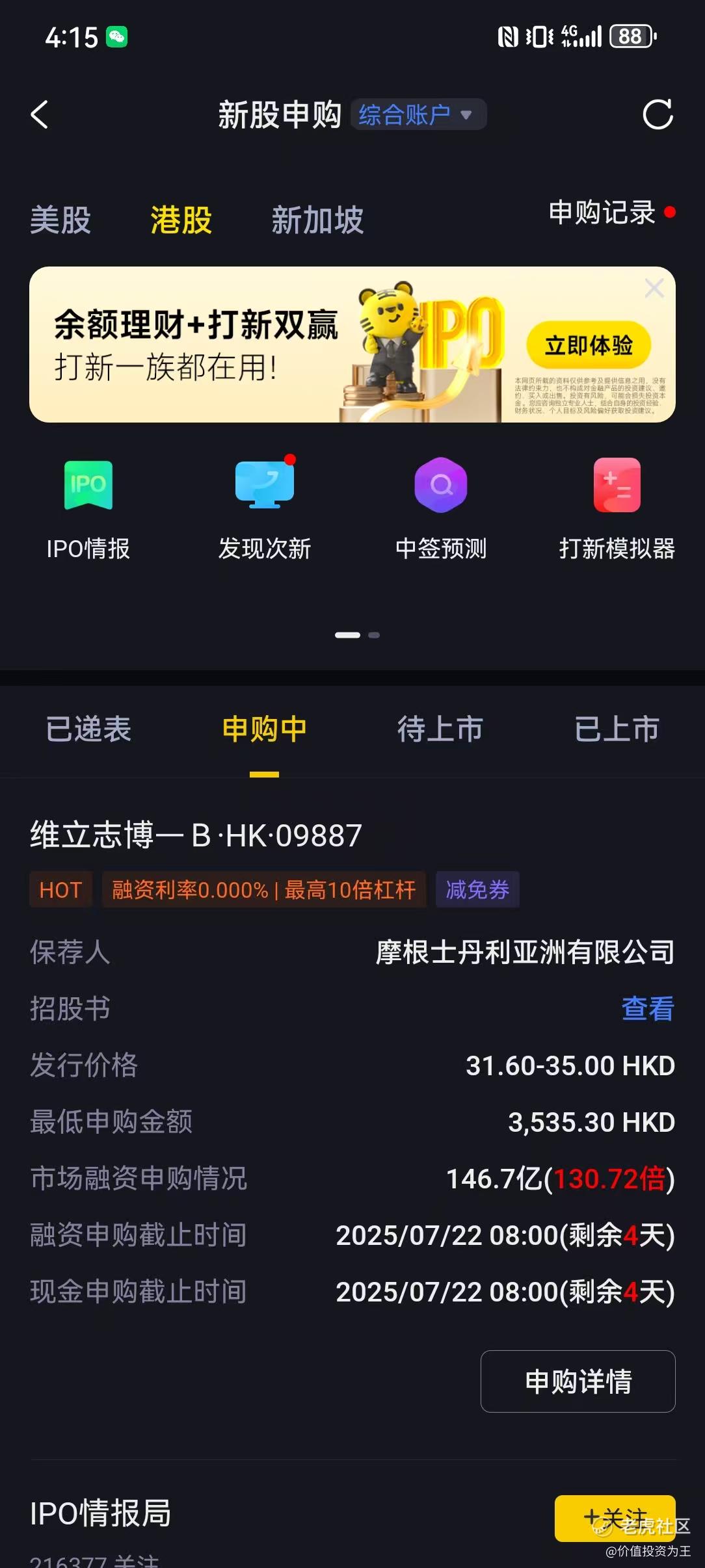Select the 申购中 tab
Viewport: 705px width, 1568px height.
[x=264, y=729]
